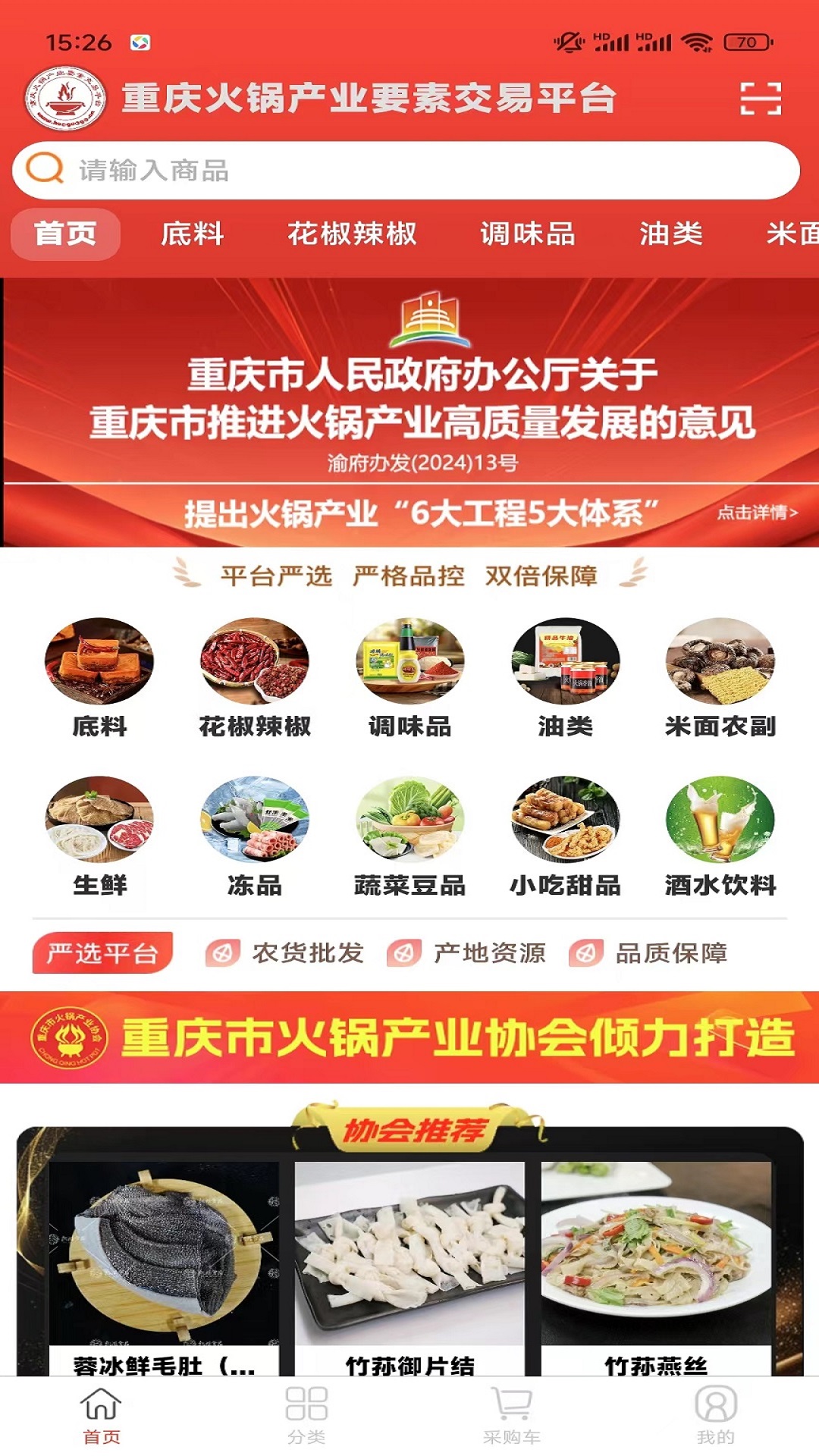Screen dimensions: 819x1456
Task: Select the 调味品 top tab
Action: [528, 234]
